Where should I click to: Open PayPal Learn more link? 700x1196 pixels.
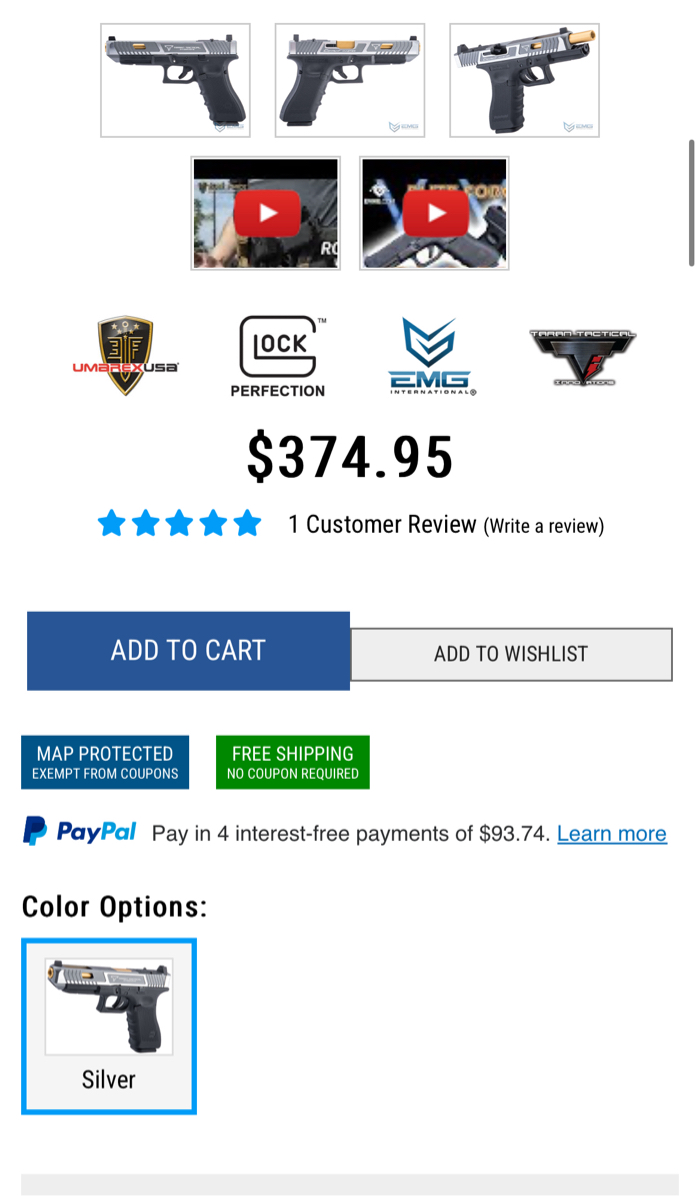tap(612, 834)
